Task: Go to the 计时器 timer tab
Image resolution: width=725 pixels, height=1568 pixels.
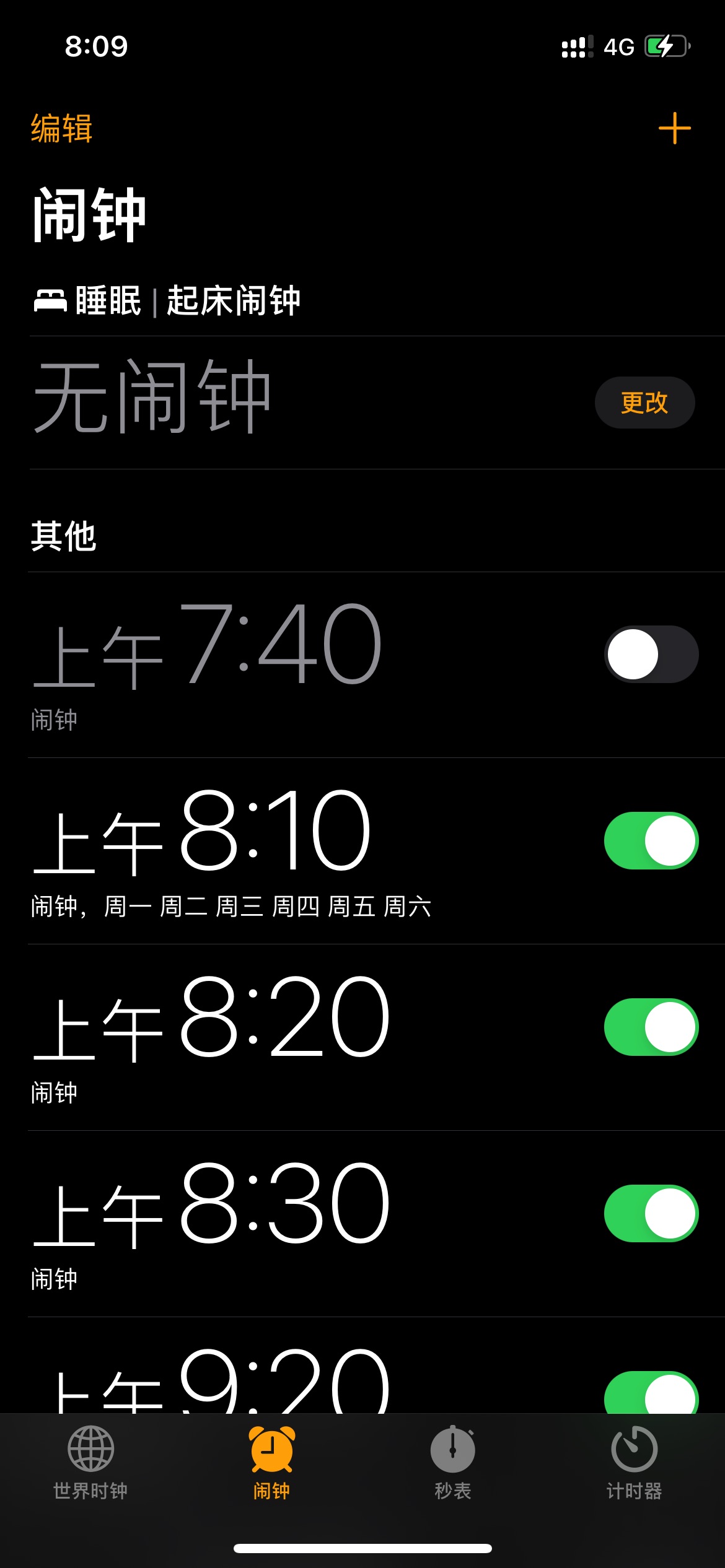Action: [634, 1463]
